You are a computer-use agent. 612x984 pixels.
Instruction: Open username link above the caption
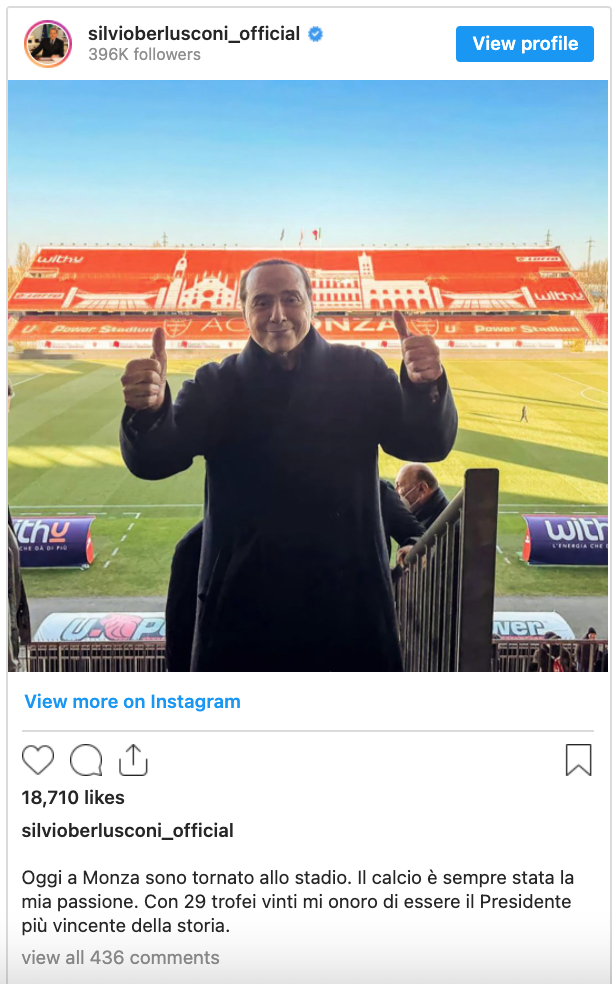click(x=127, y=830)
